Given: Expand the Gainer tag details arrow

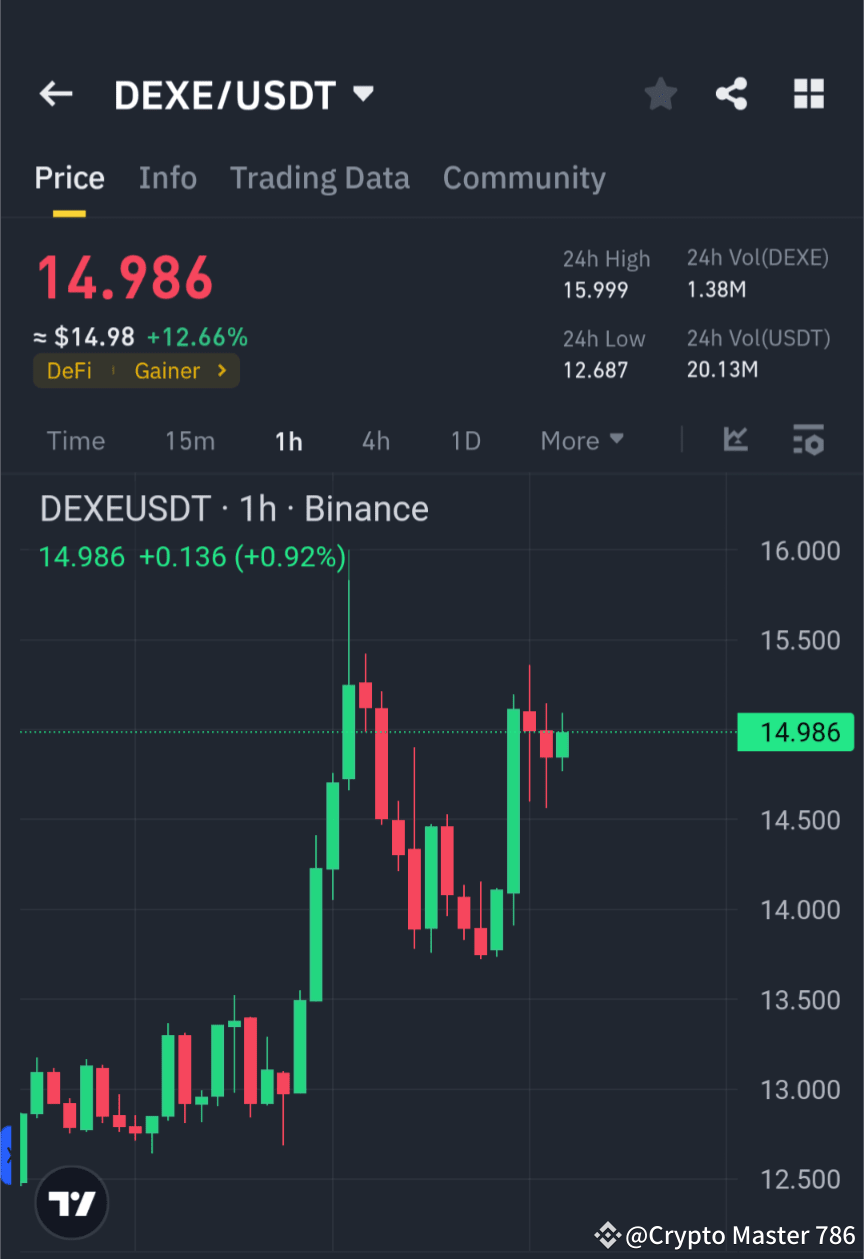Looking at the screenshot, I should point(224,370).
